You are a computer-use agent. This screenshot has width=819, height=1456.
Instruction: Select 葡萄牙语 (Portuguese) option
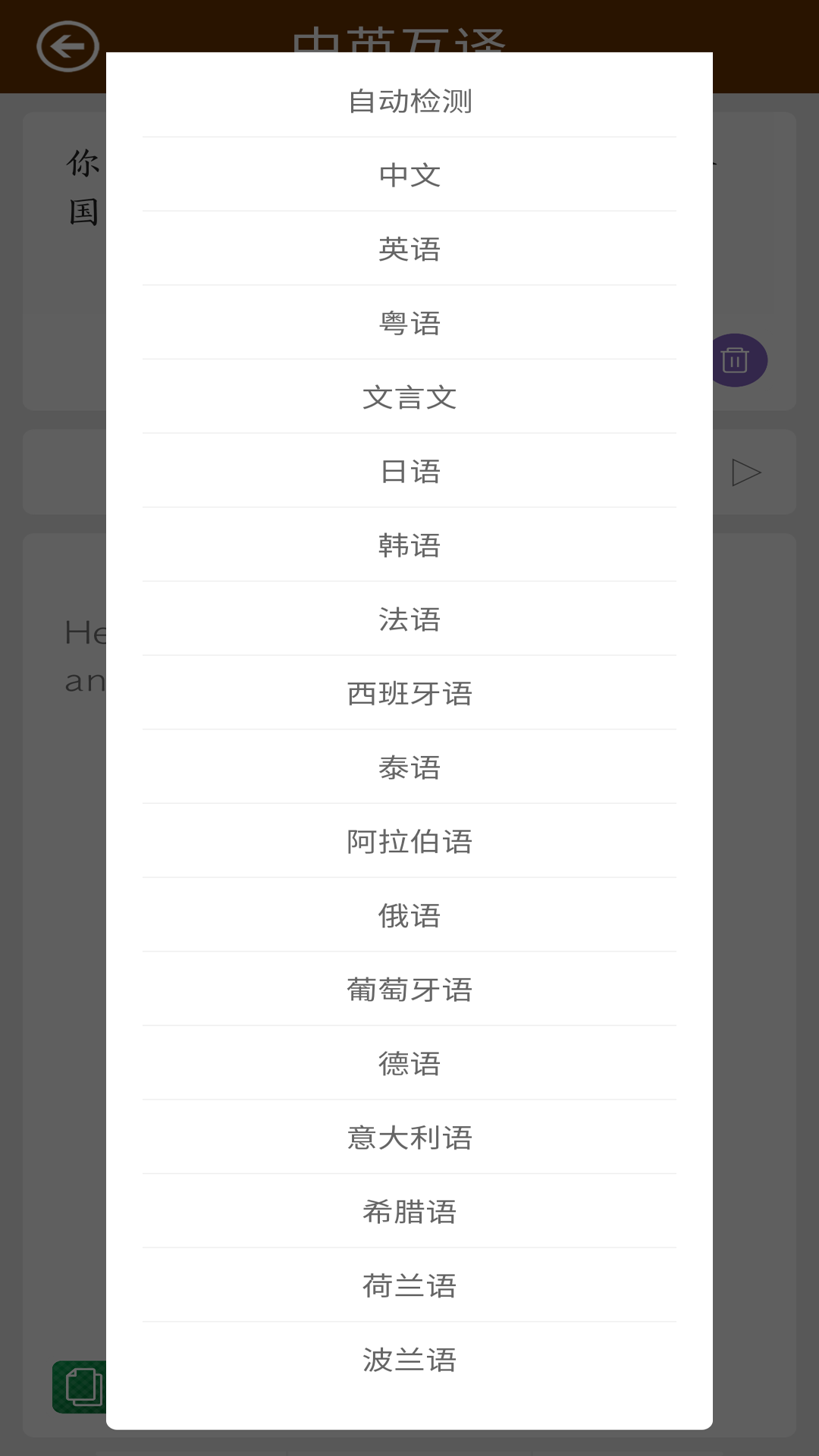point(409,988)
